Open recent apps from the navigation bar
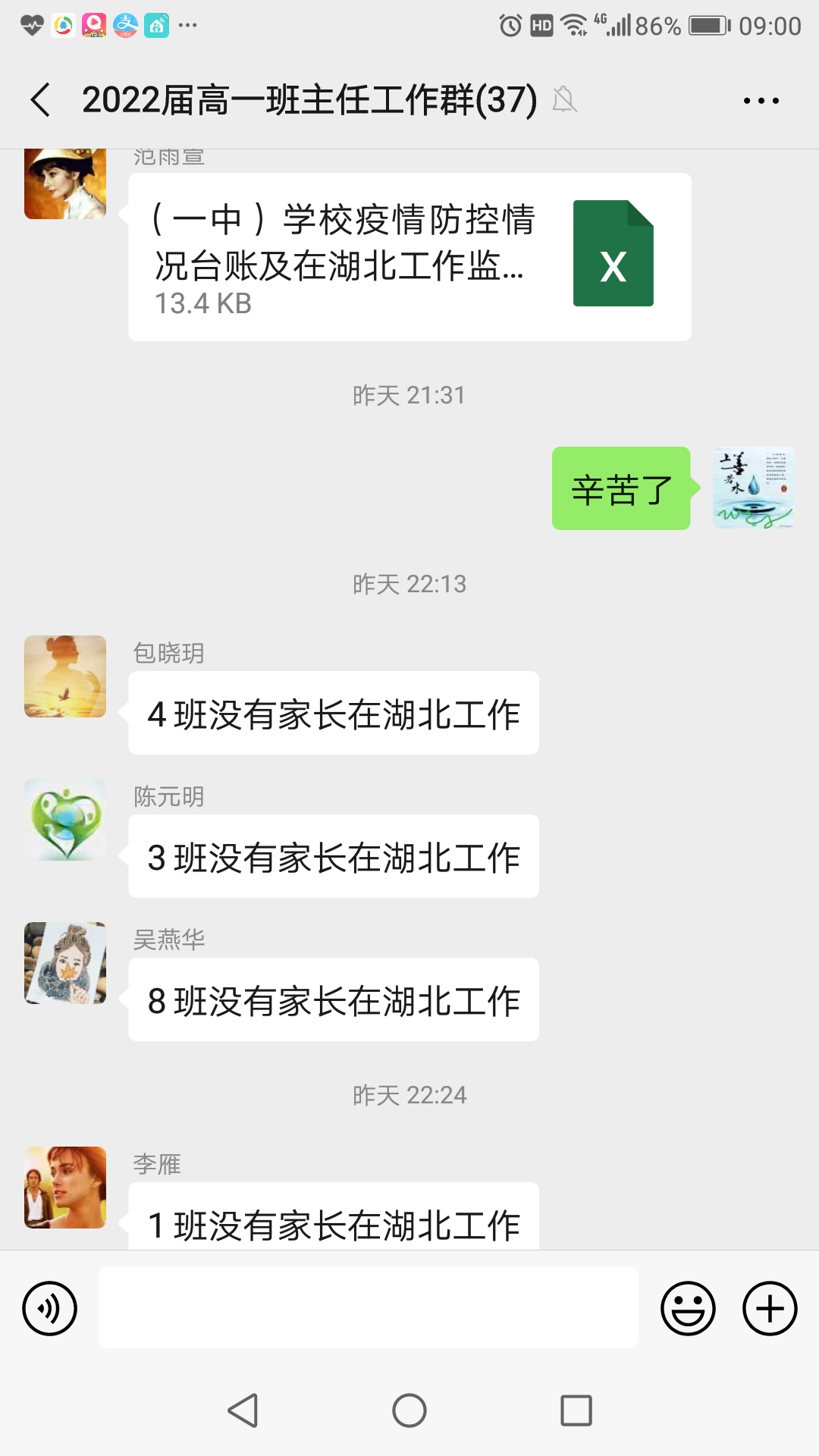 click(576, 1410)
